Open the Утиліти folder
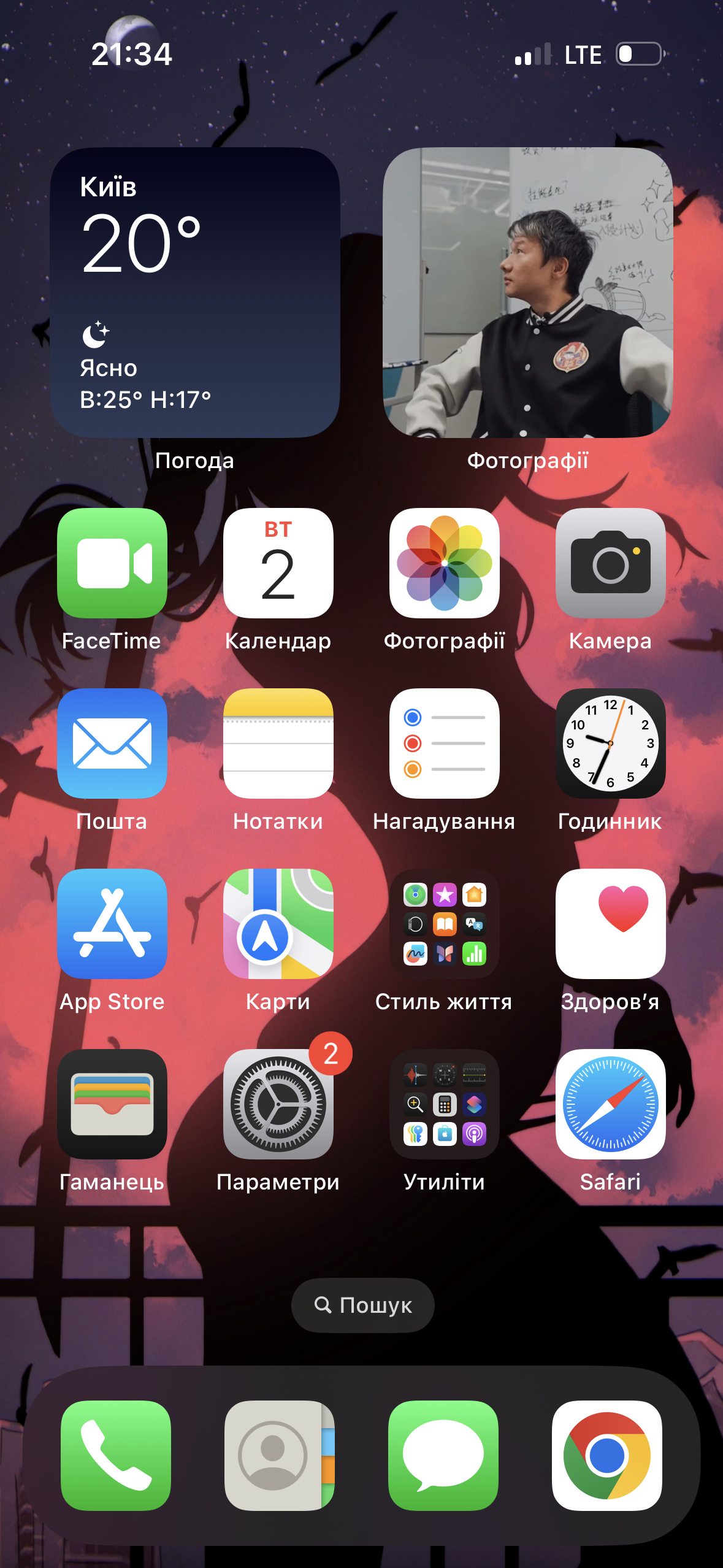 pos(444,1104)
